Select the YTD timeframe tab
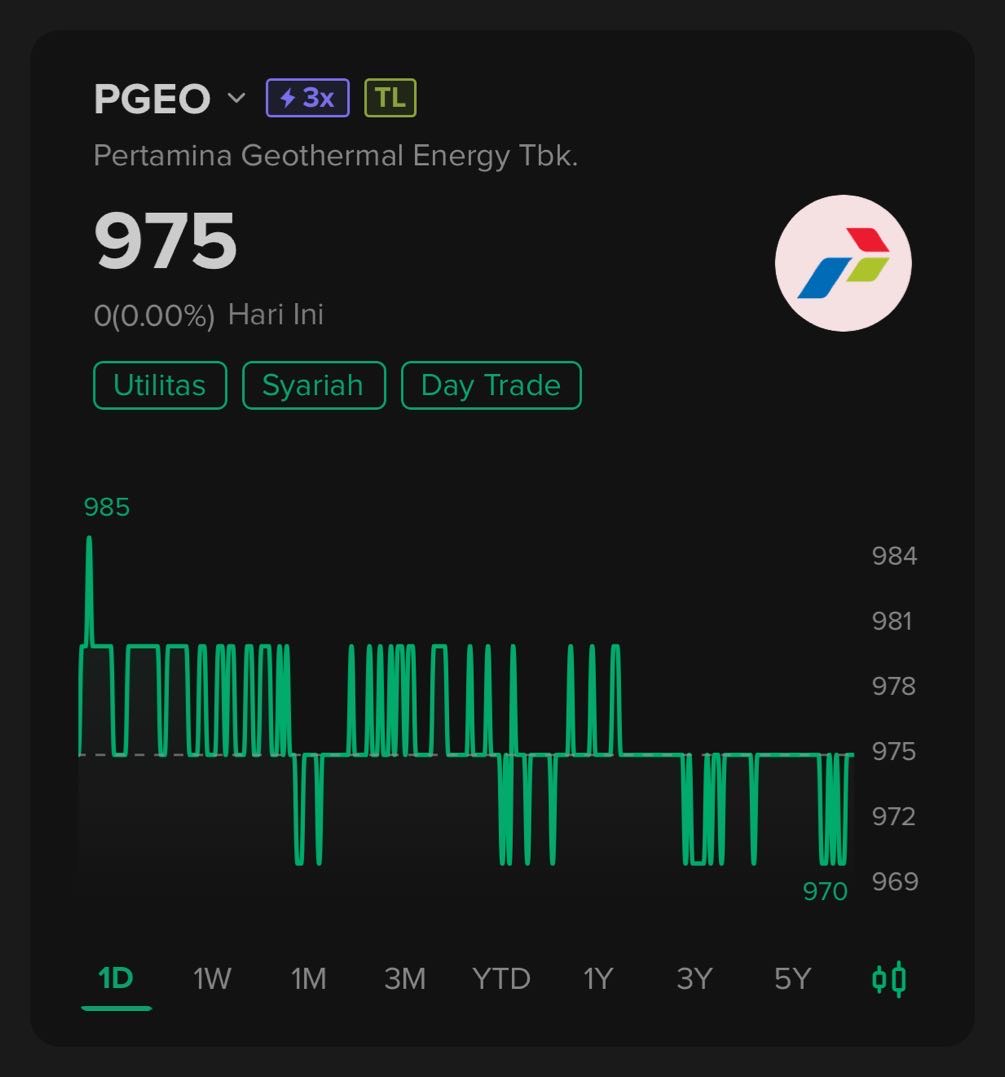Viewport: 1005px width, 1077px height. pos(502,978)
